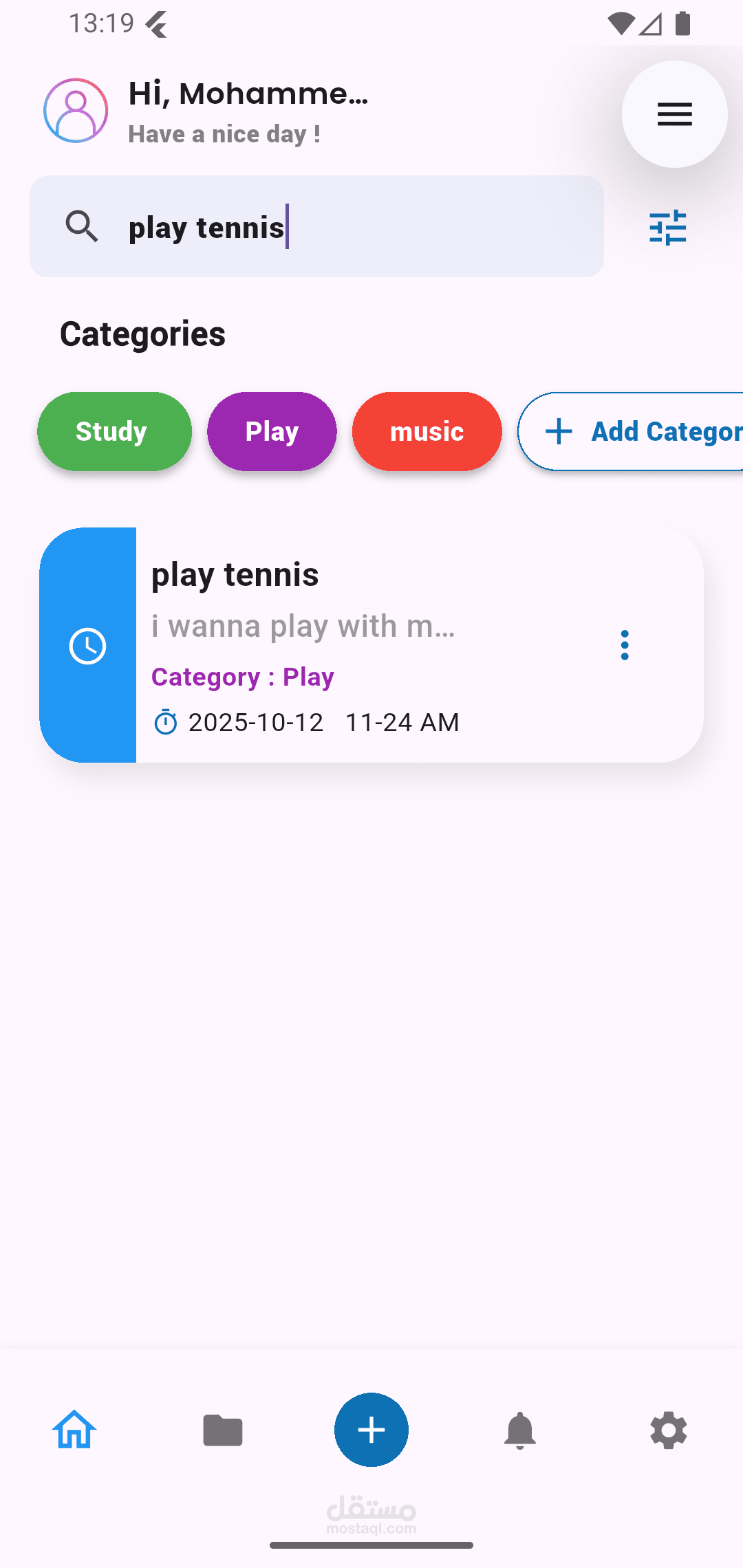This screenshot has width=743, height=1568.
Task: Open the hamburger menu button
Action: 674,114
